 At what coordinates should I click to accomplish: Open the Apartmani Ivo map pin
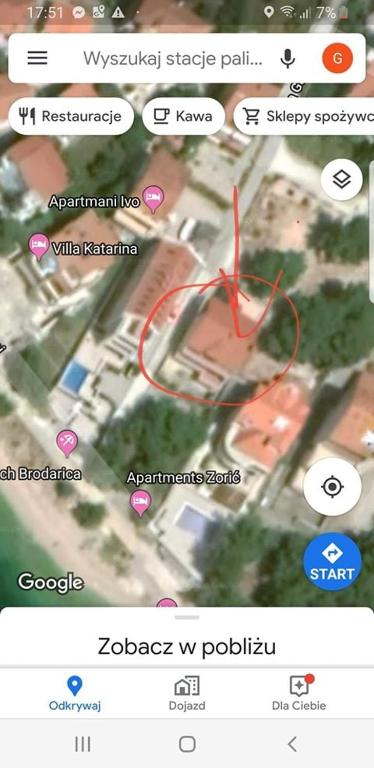pyautogui.click(x=153, y=198)
